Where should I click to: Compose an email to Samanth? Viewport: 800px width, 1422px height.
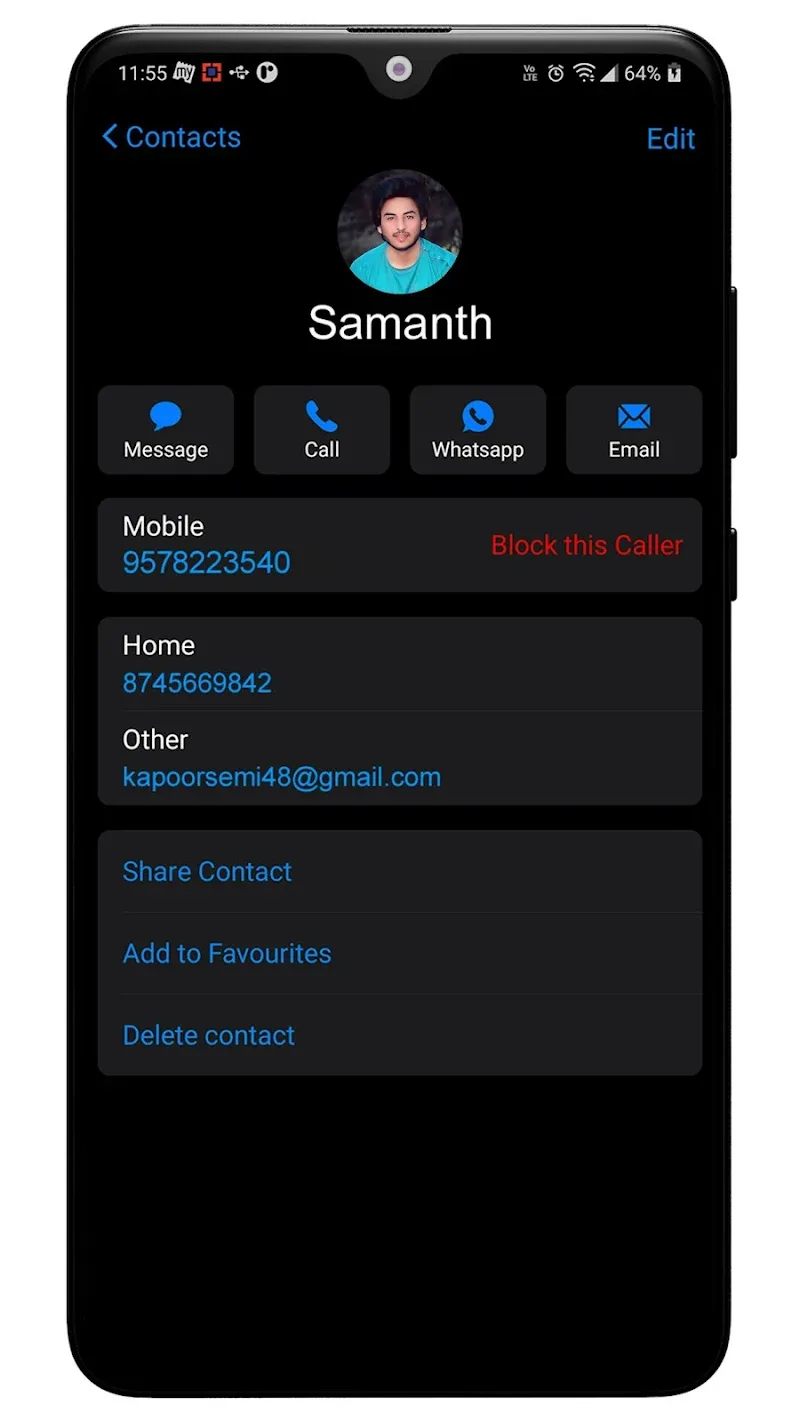point(634,430)
